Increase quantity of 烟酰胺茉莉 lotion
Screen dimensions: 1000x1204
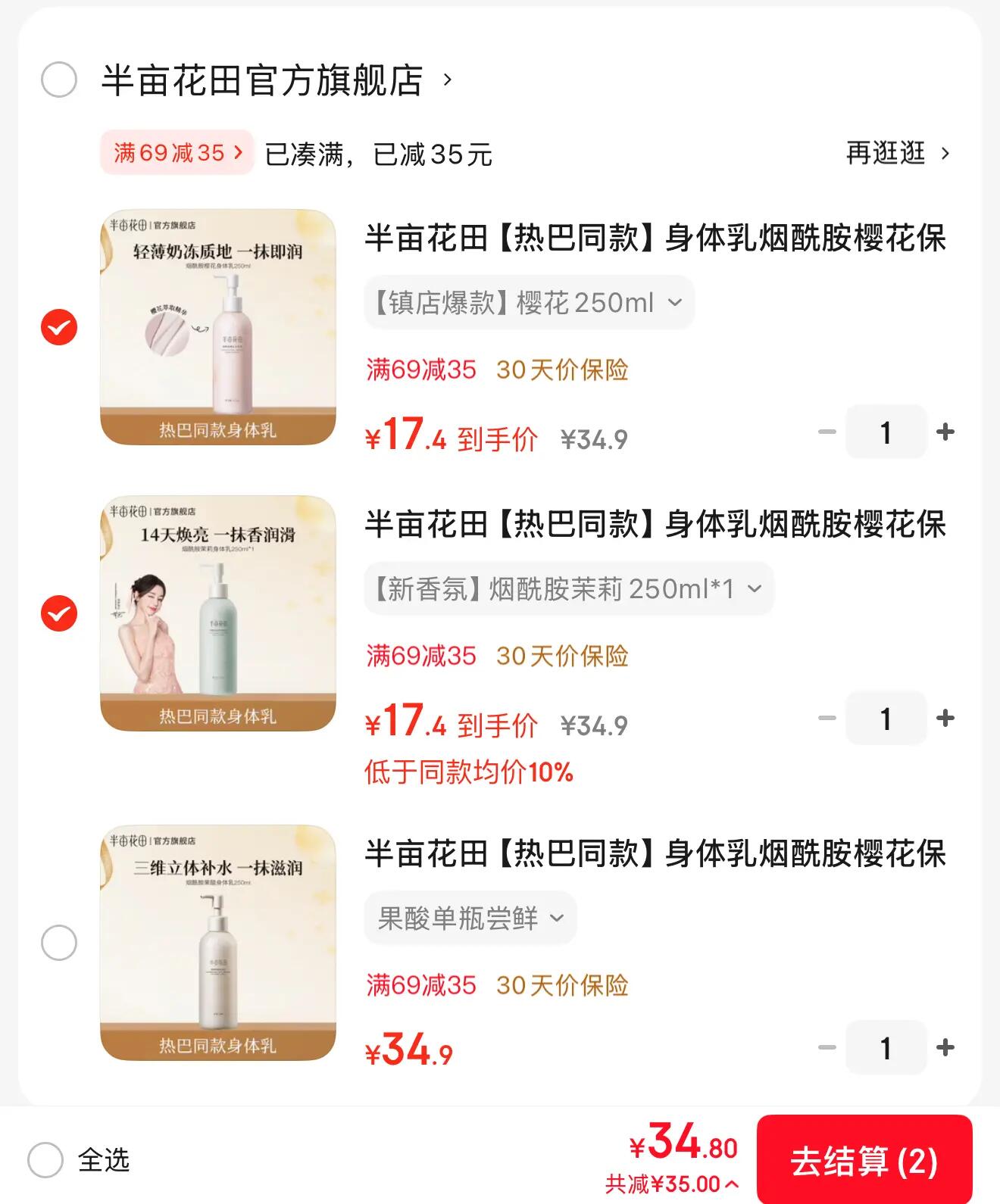pos(945,719)
